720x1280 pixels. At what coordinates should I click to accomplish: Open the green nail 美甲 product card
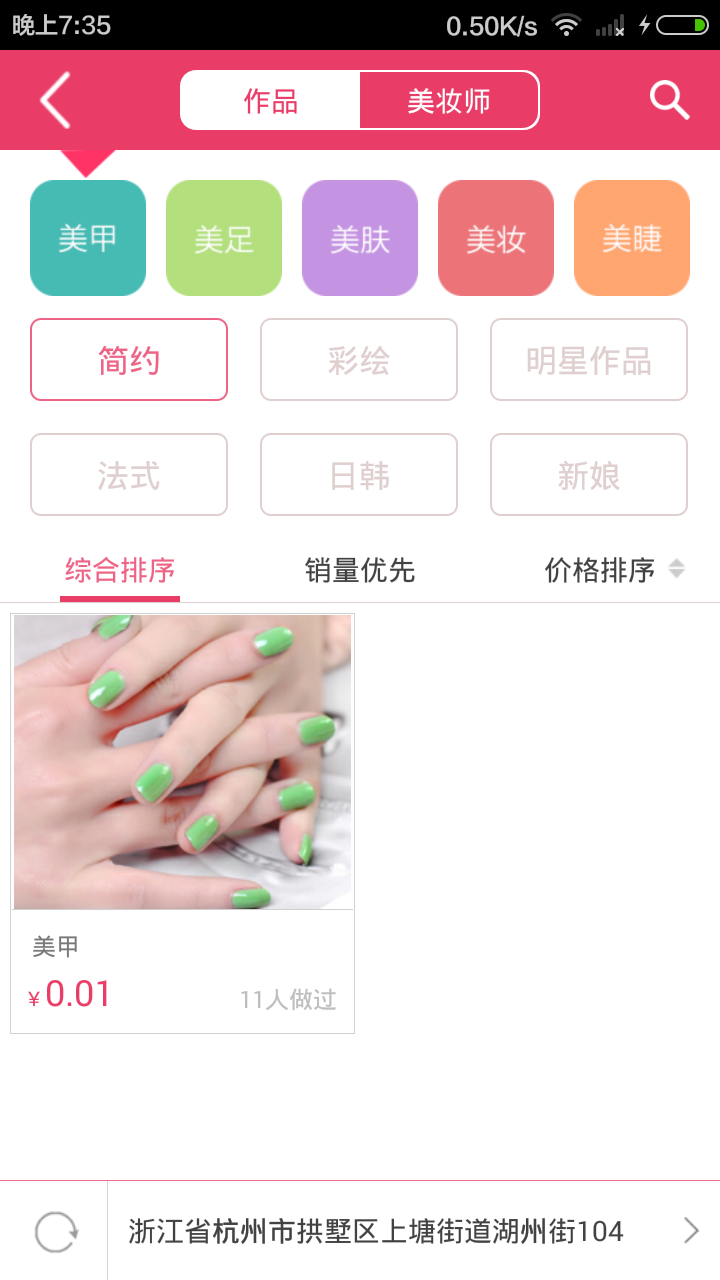(183, 822)
